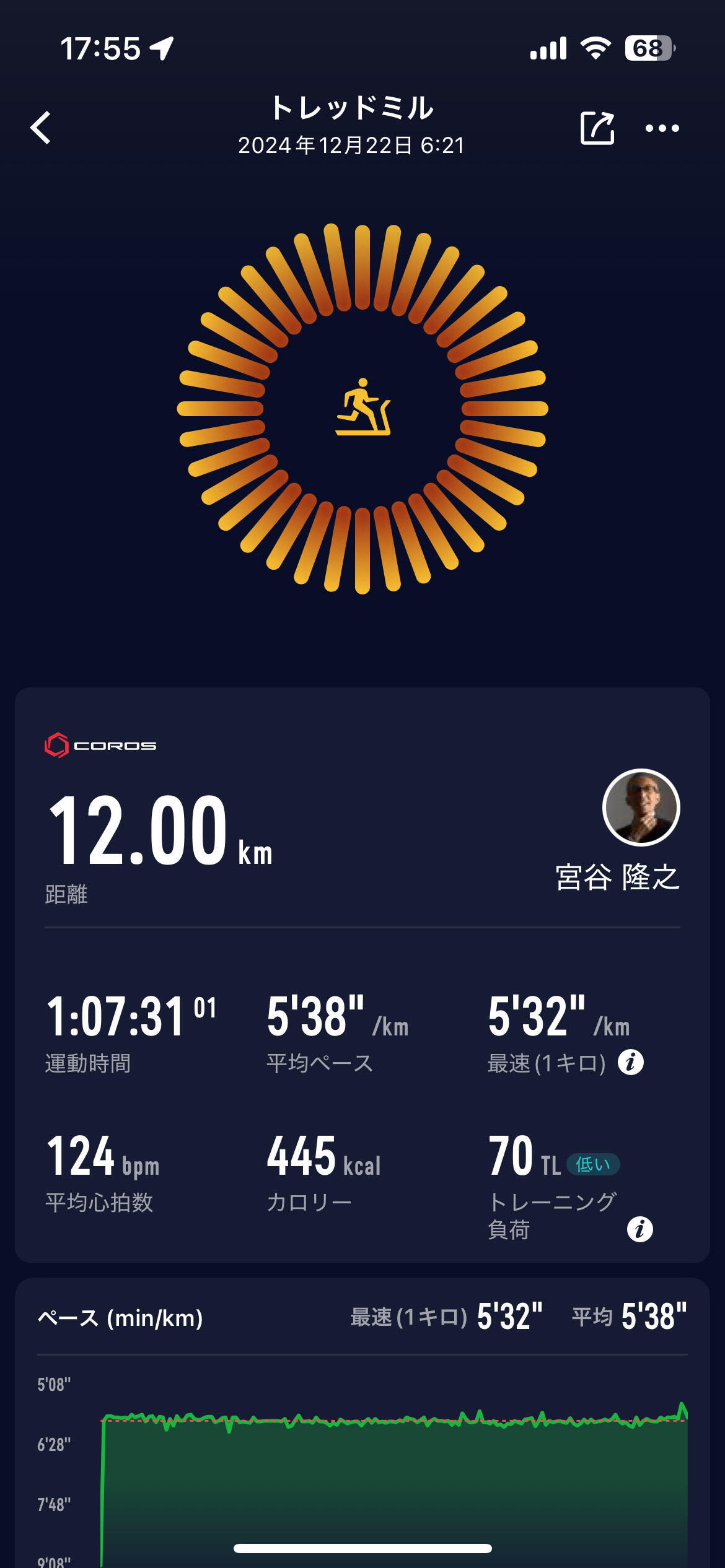Go back using the arrow
The width and height of the screenshot is (725, 1568).
[41, 128]
